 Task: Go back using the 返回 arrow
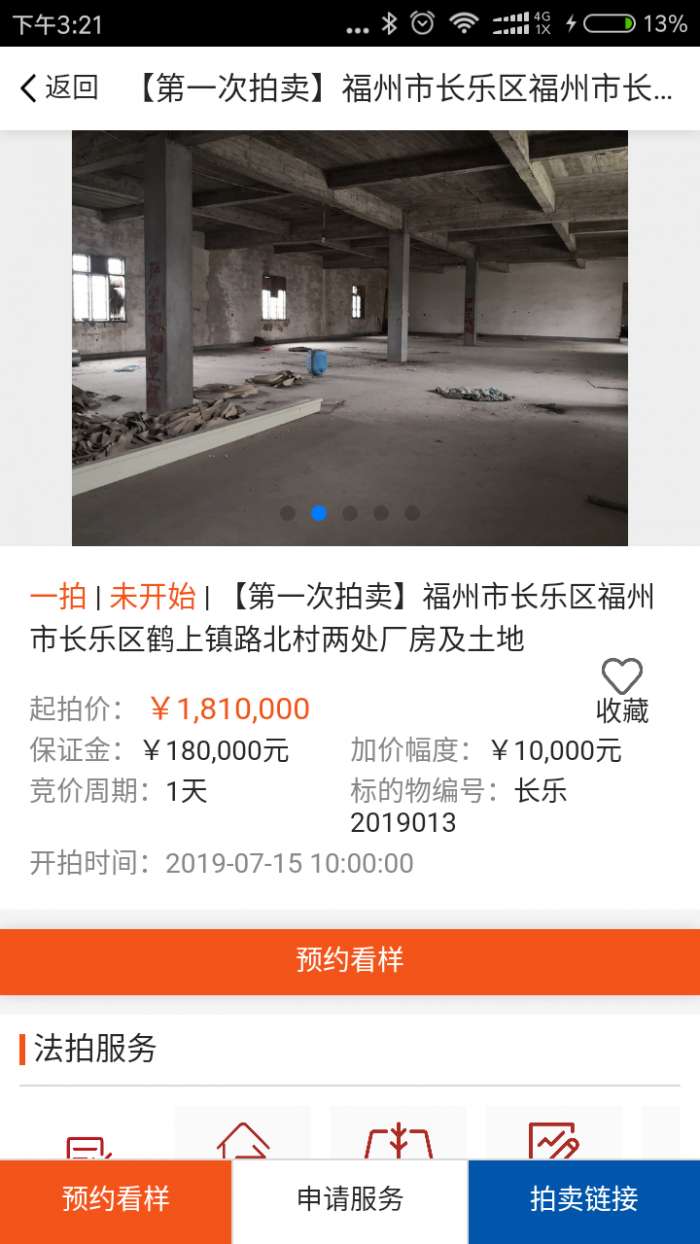click(x=58, y=88)
